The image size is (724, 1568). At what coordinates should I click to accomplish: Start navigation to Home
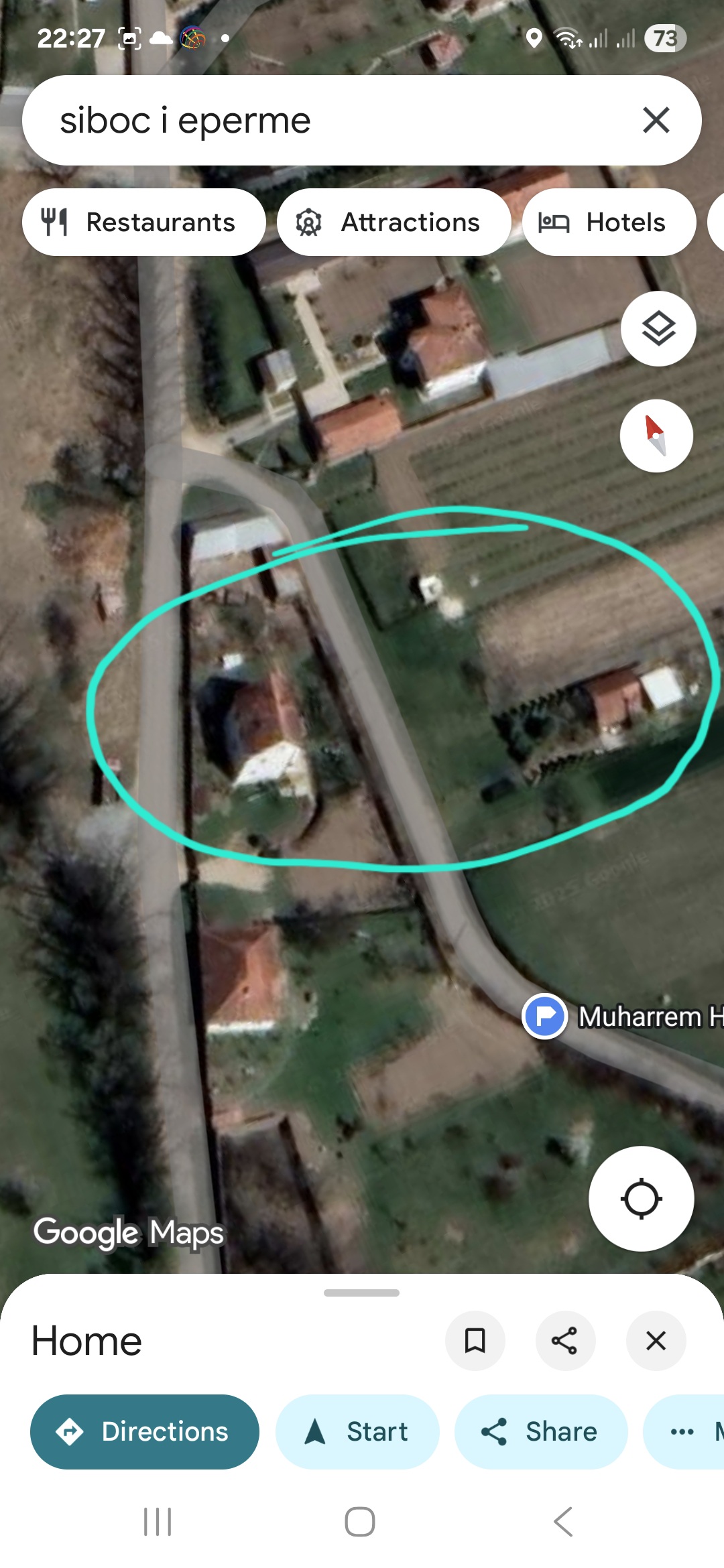(x=357, y=1432)
